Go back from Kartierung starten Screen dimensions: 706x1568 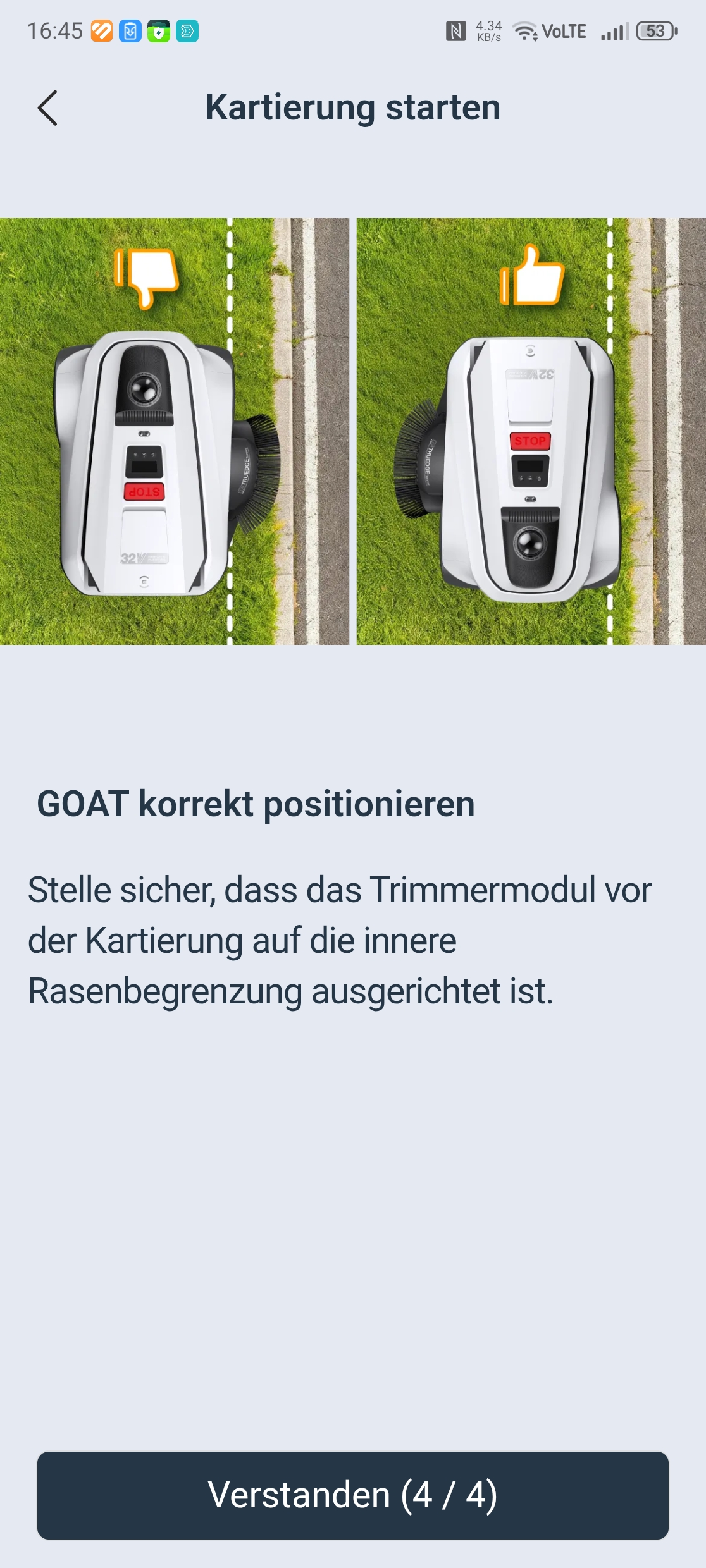pos(48,108)
